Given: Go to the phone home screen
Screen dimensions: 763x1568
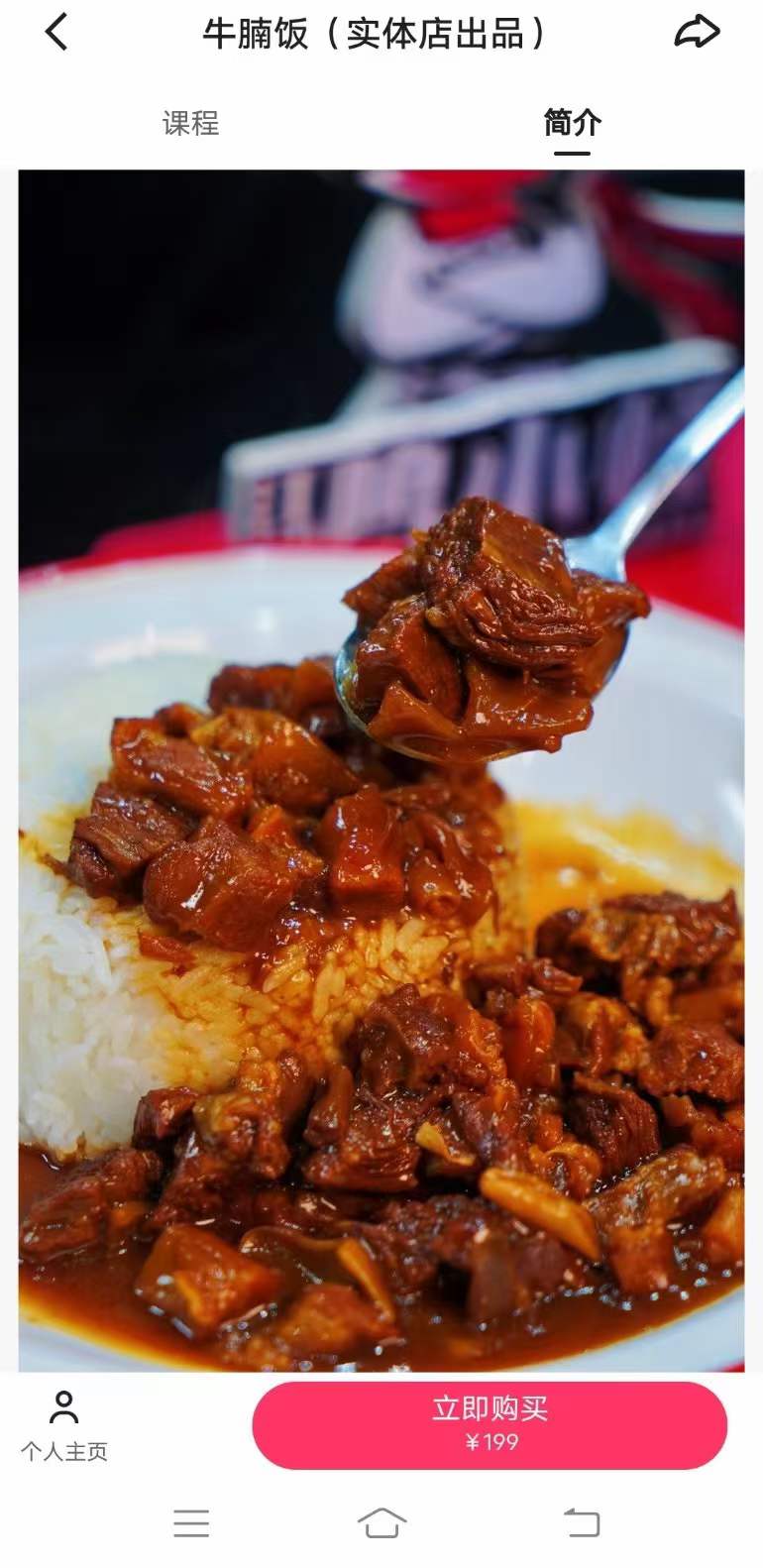Looking at the screenshot, I should (x=381, y=1522).
